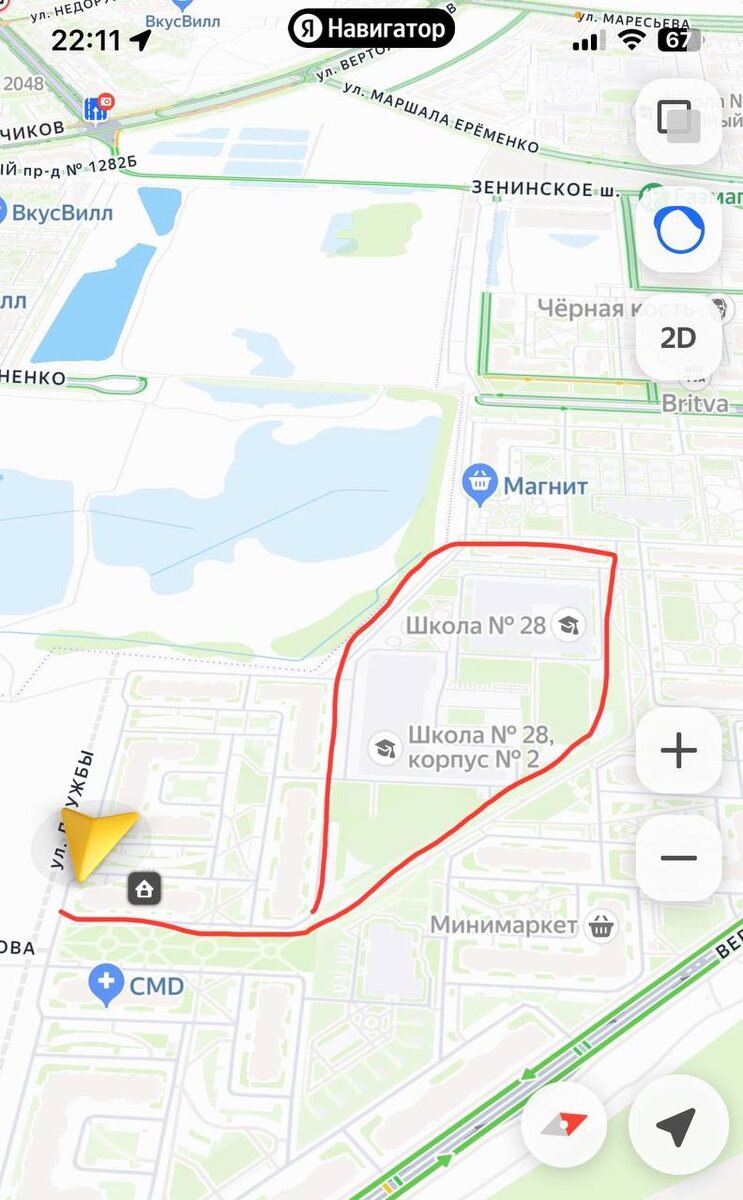Center map on my location
The height and width of the screenshot is (1200, 743).
click(678, 1125)
